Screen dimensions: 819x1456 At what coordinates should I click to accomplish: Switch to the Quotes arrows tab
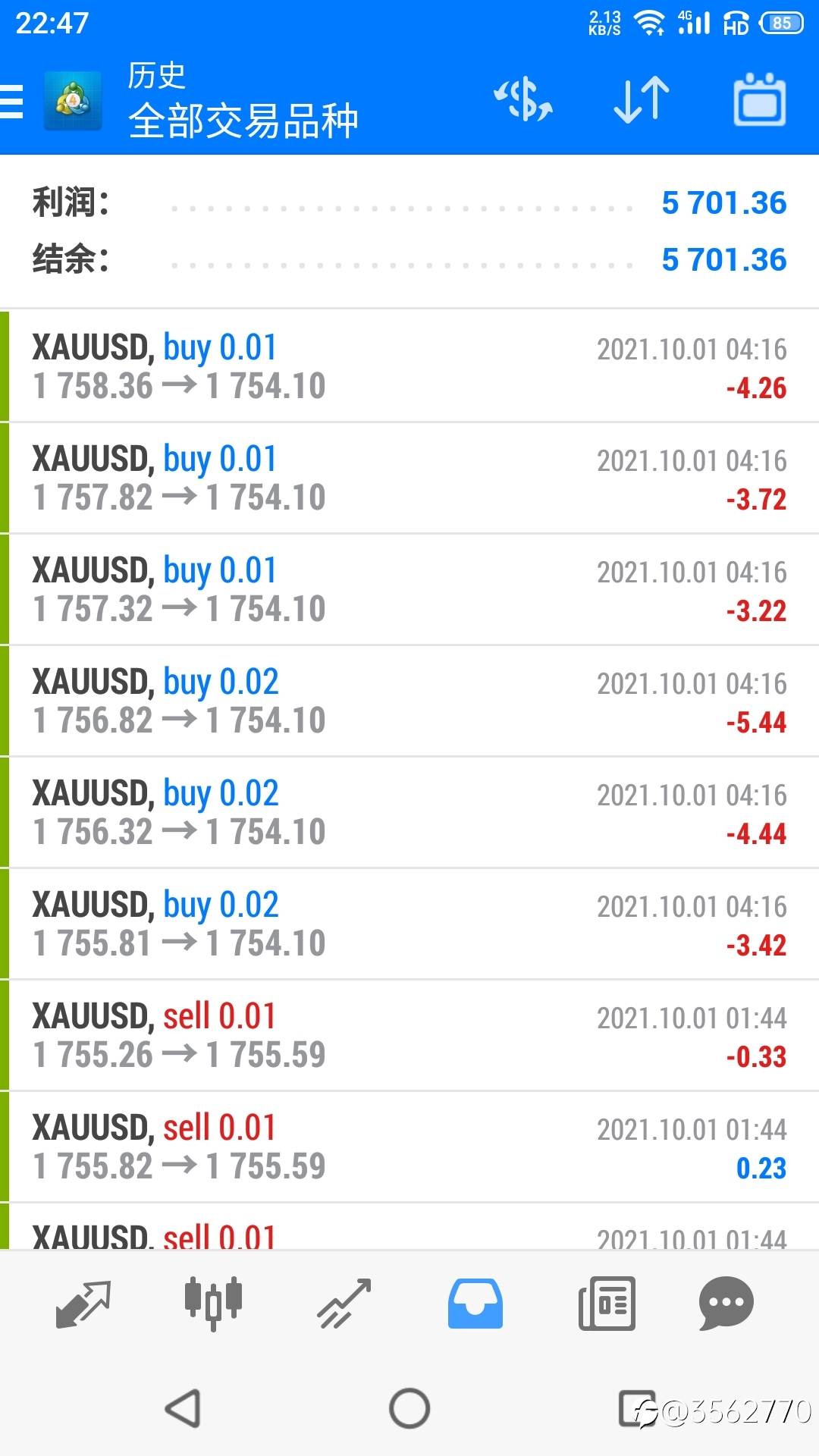point(83,1304)
